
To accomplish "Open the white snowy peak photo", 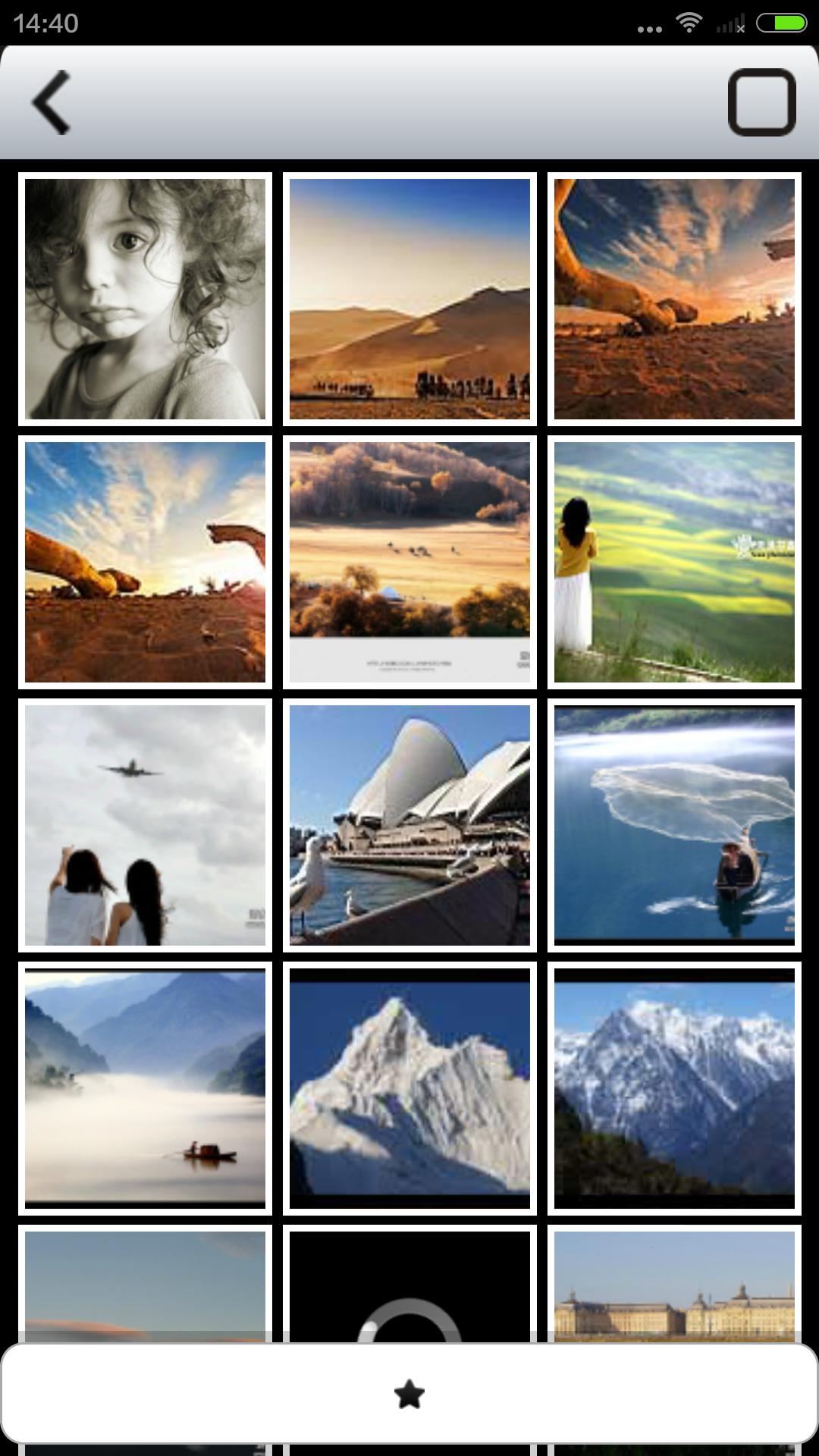I will point(409,1088).
